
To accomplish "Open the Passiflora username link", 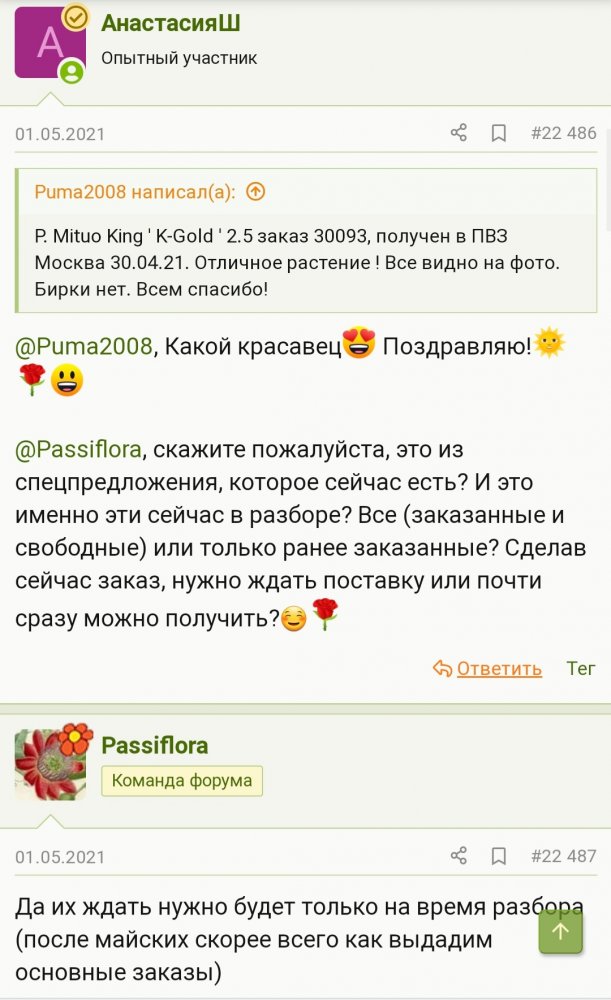I will tap(155, 746).
